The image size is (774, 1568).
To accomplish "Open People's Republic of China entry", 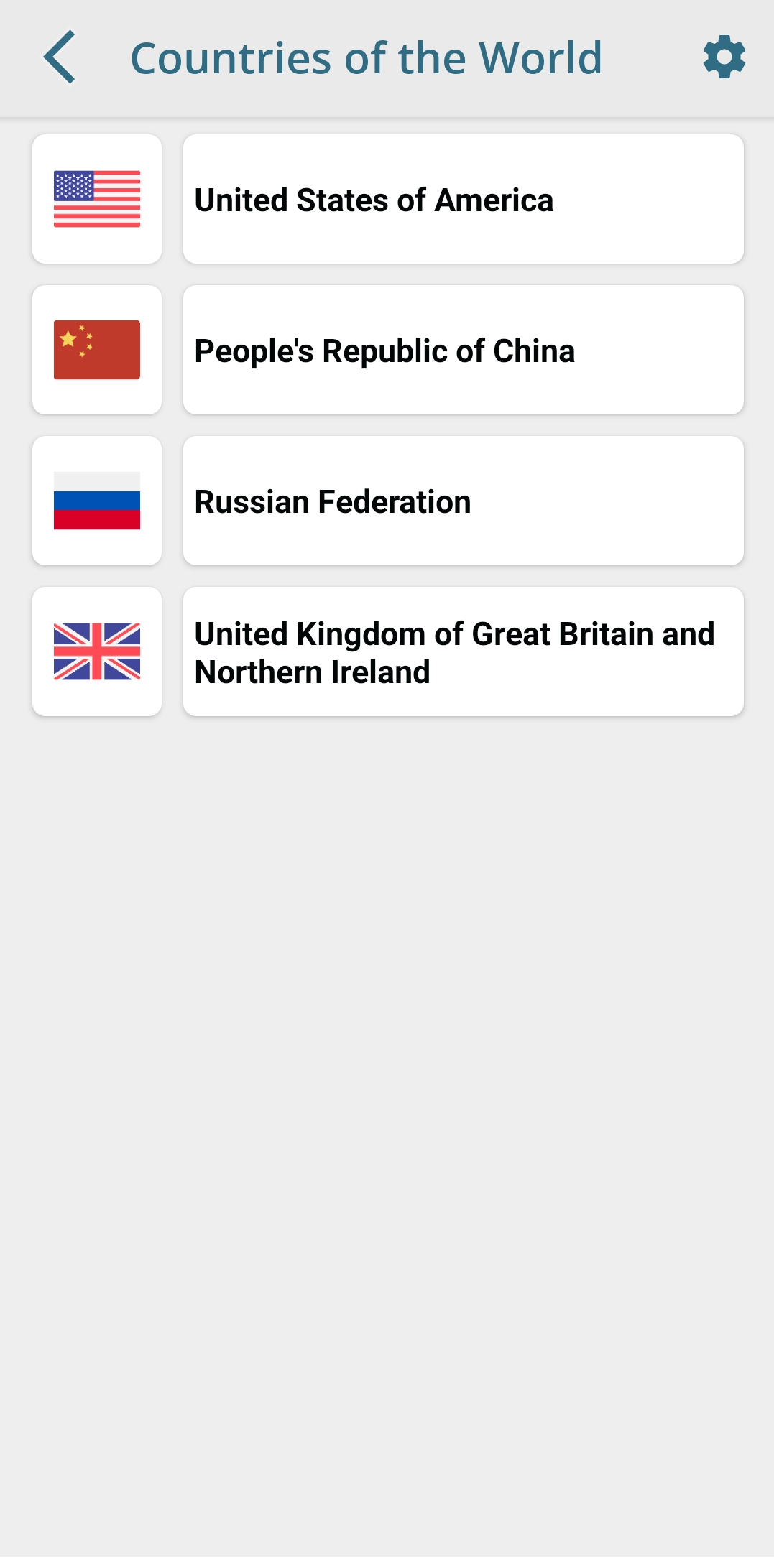I will click(463, 350).
